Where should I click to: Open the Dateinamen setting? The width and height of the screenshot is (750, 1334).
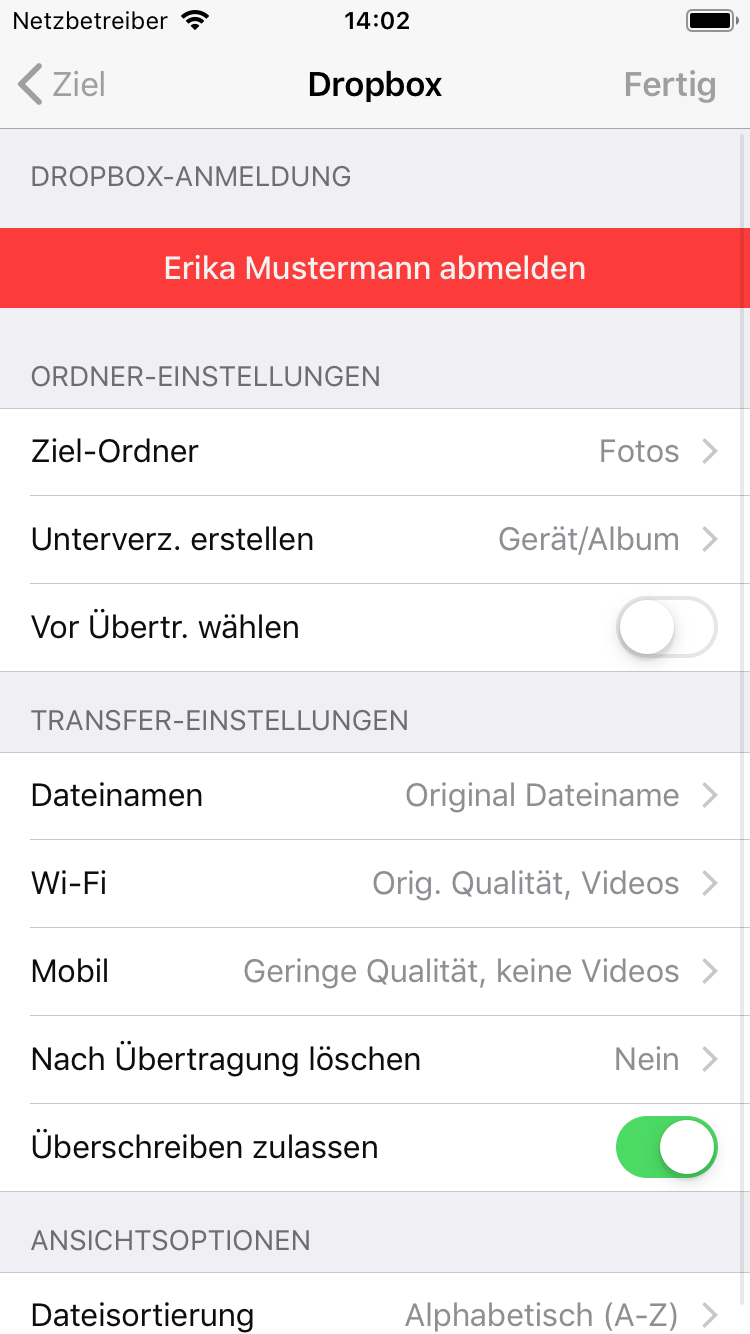point(375,796)
